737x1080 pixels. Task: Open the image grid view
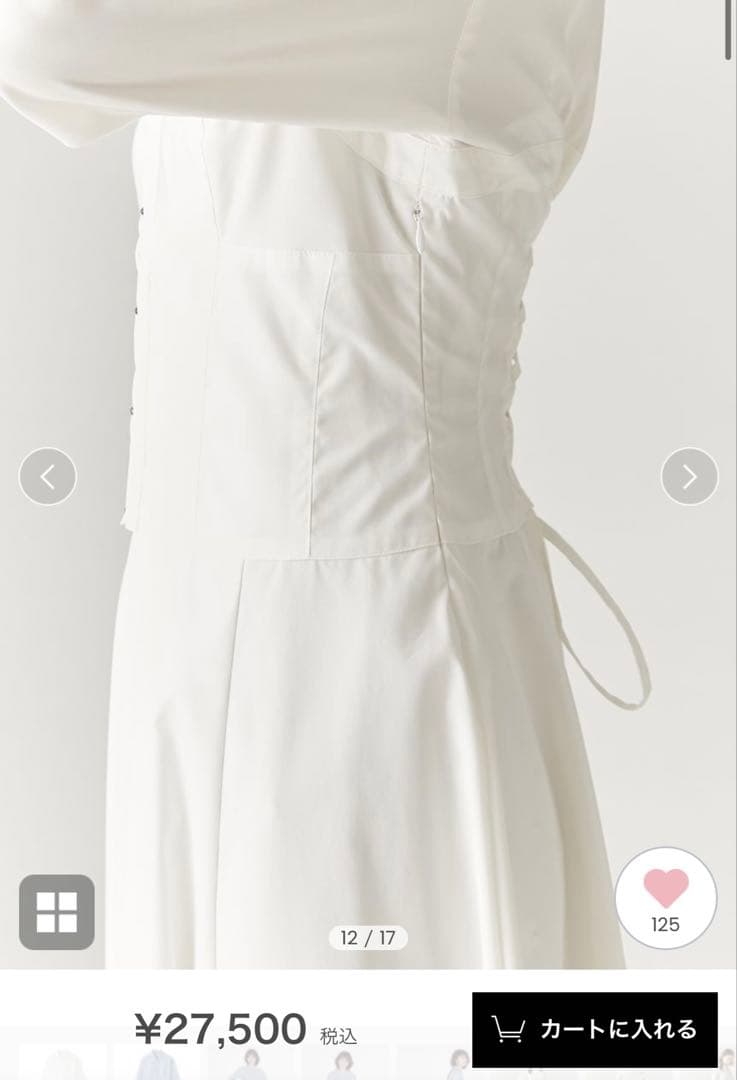coord(57,911)
